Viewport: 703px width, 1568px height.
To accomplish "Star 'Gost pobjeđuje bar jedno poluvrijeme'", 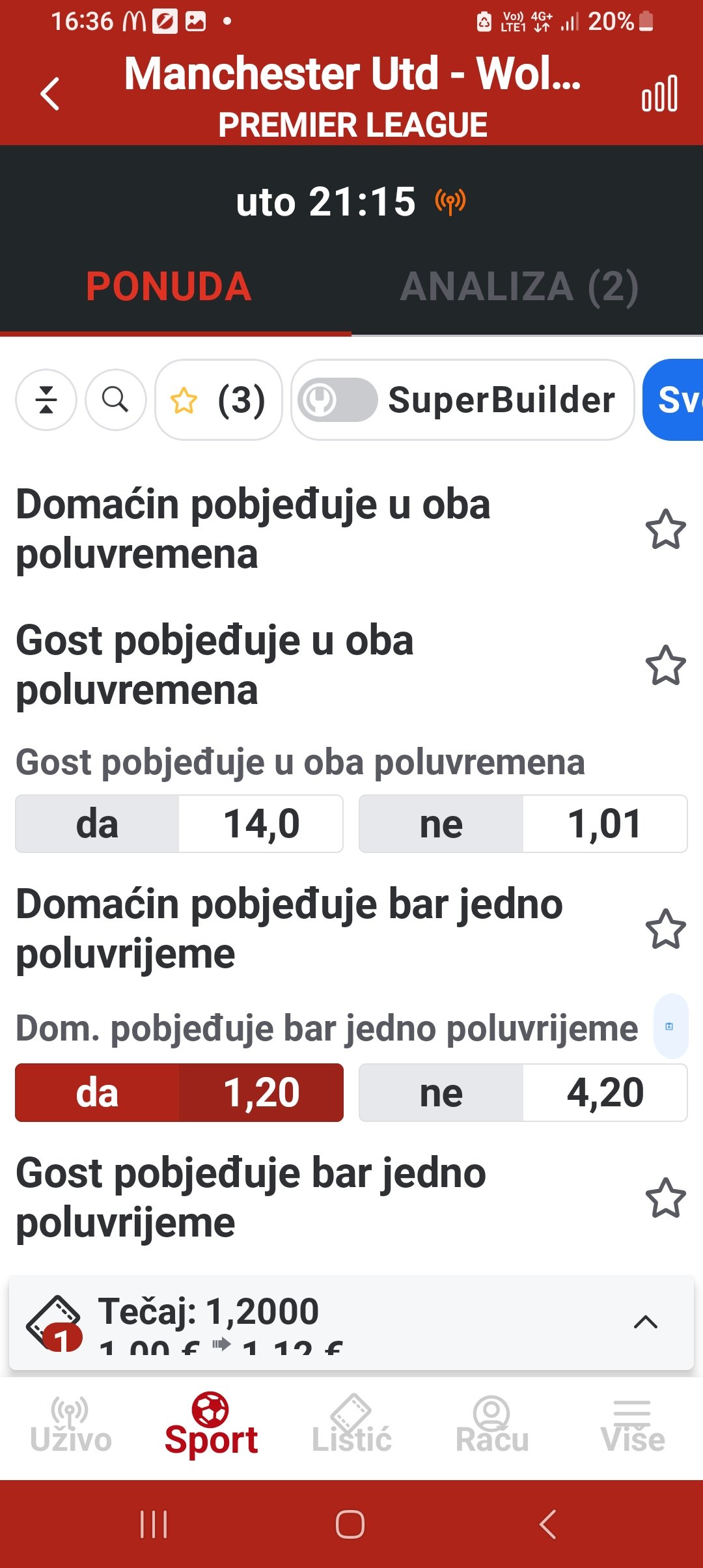I will [x=665, y=1198].
